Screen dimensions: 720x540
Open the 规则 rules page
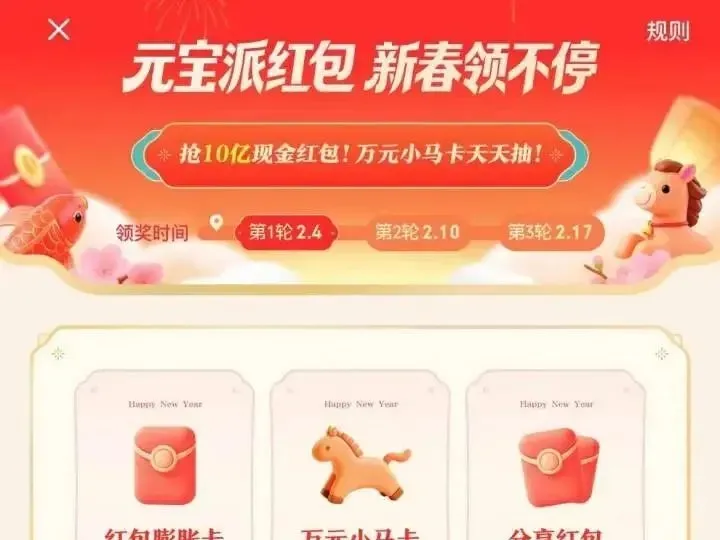click(x=667, y=31)
